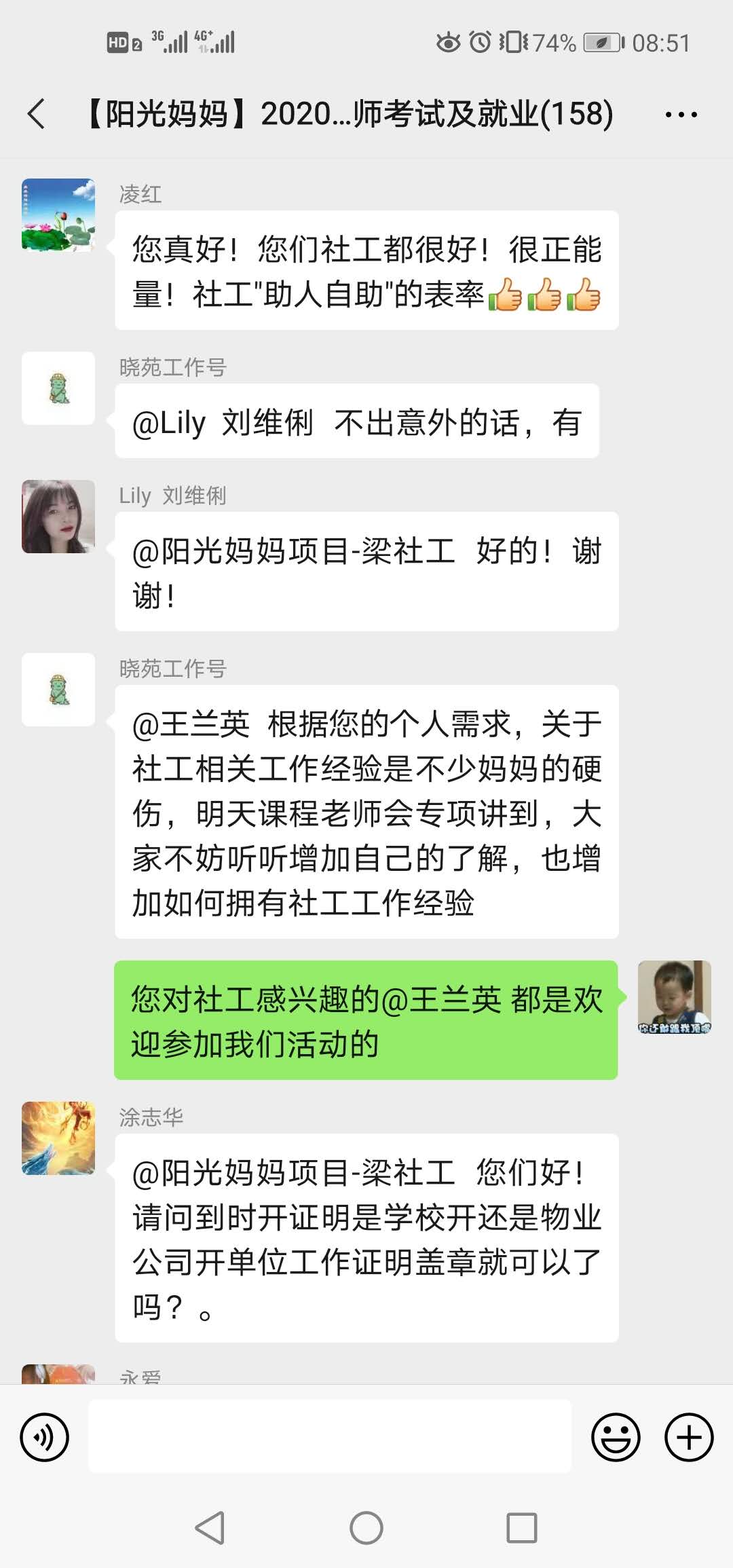Open the recent apps square button

tap(522, 1528)
